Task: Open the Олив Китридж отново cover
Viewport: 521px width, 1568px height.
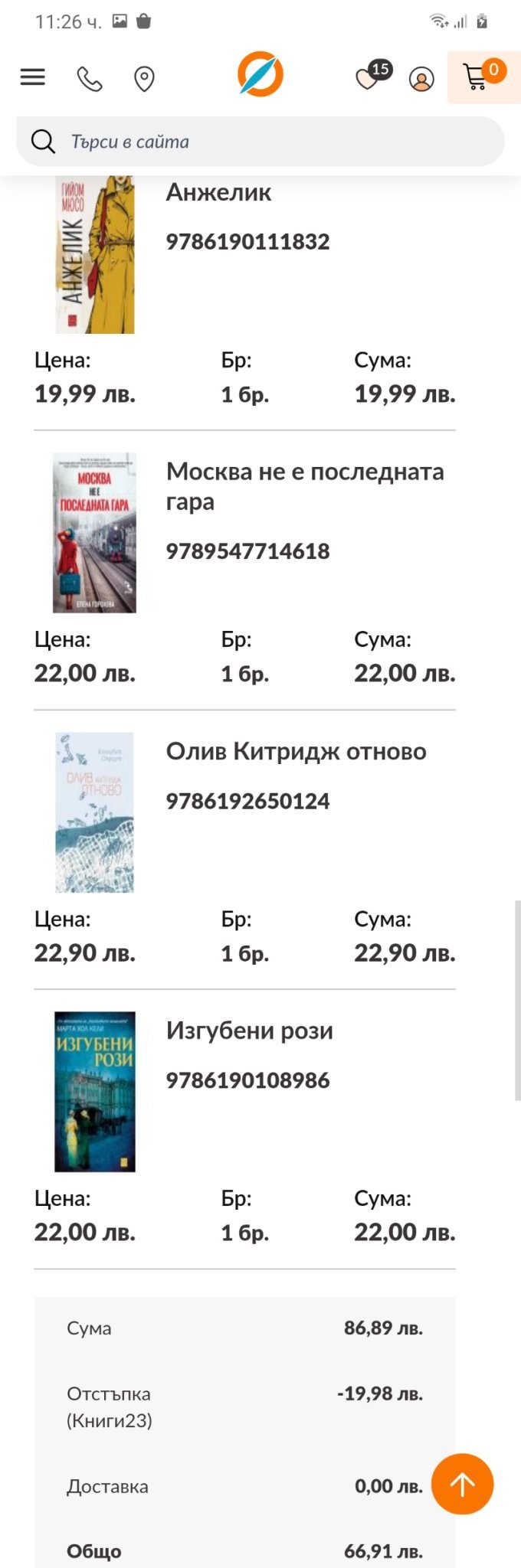Action: [94, 812]
